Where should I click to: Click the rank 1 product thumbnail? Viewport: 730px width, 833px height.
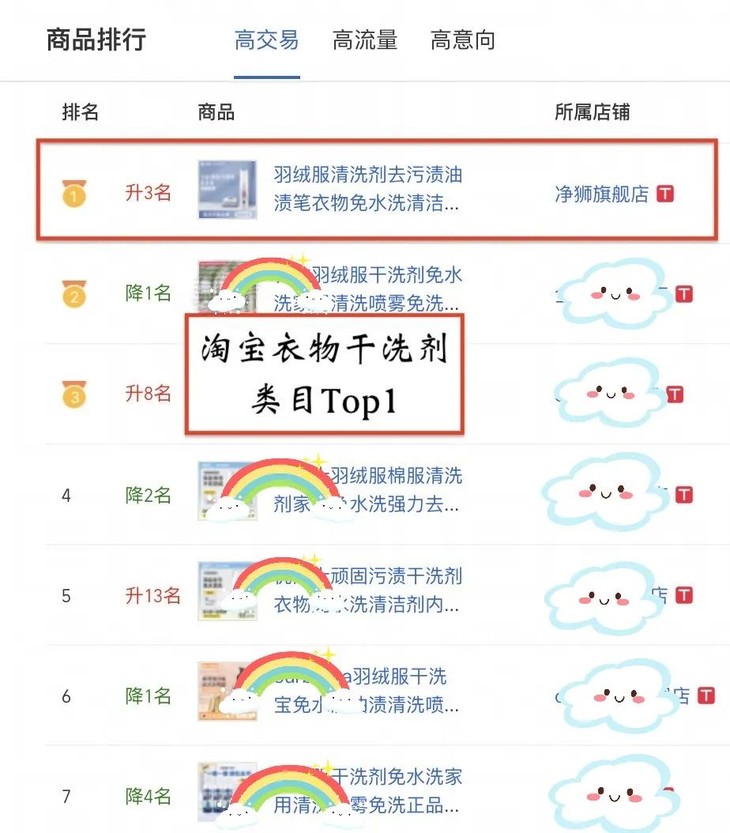228,191
